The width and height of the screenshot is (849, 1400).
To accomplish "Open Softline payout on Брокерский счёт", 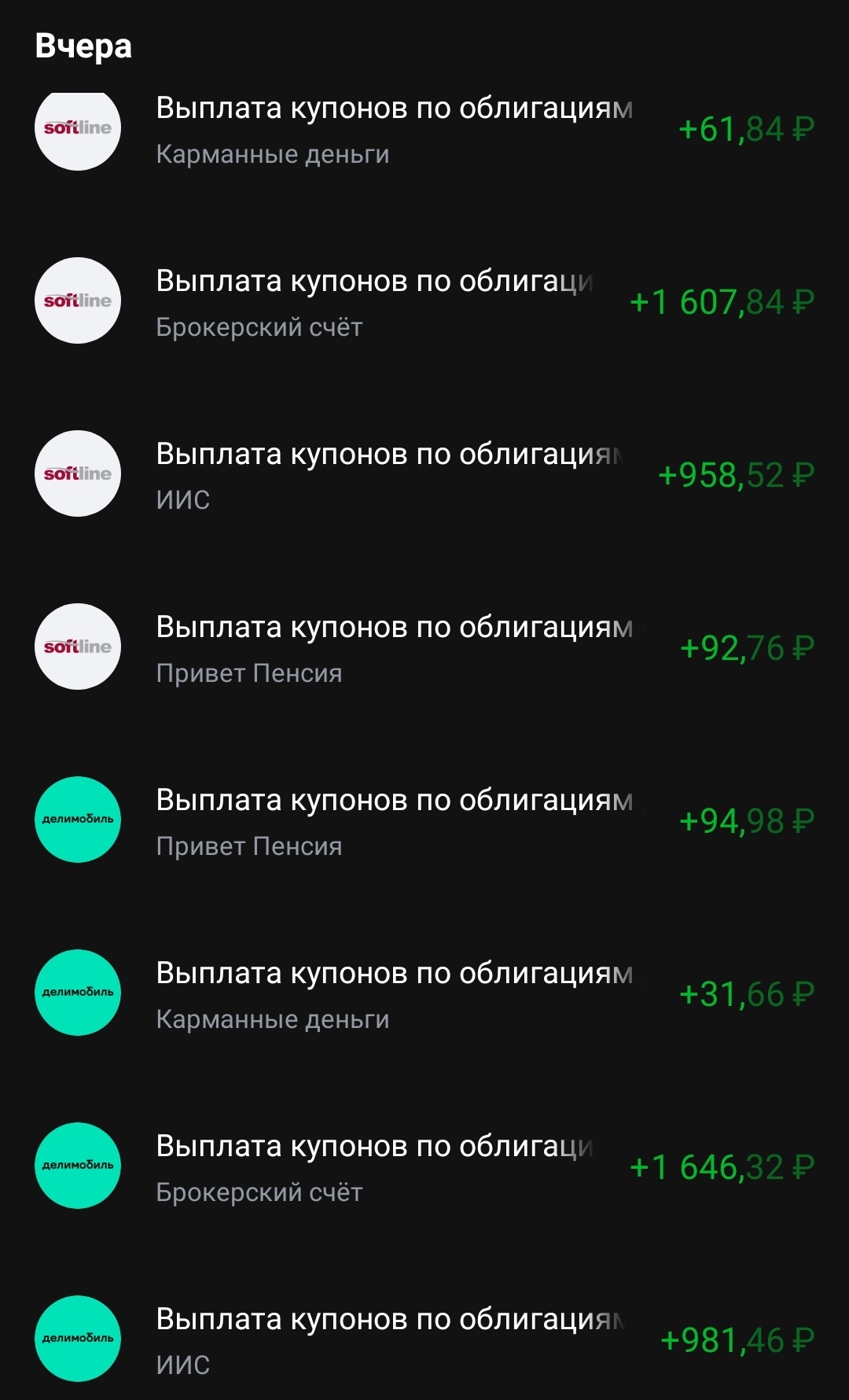I will (424, 303).
